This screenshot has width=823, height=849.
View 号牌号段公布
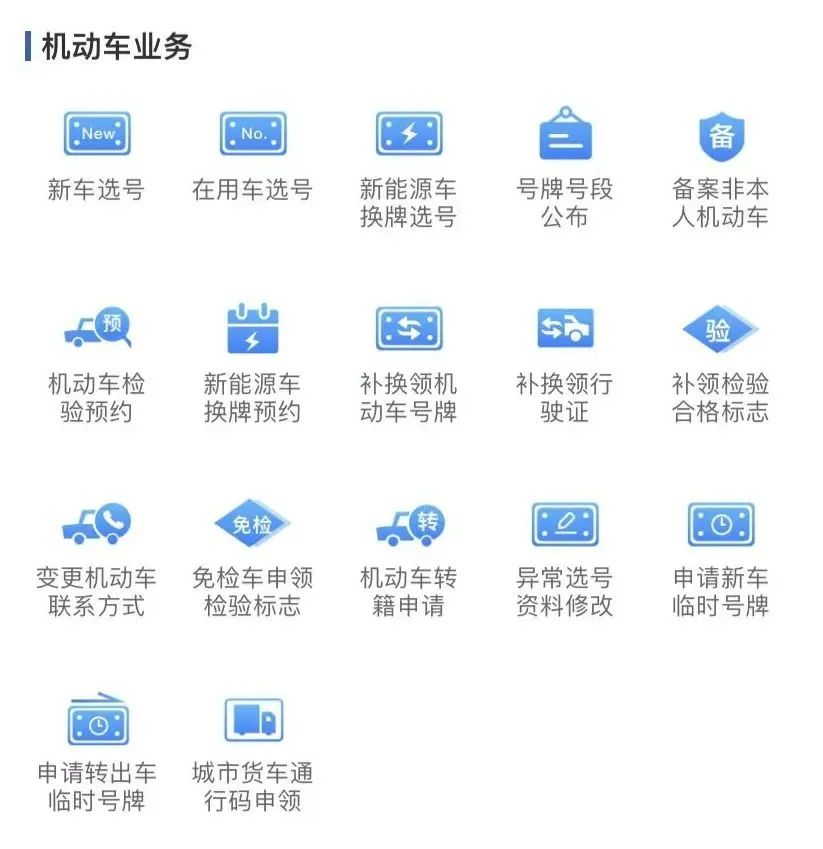point(565,134)
